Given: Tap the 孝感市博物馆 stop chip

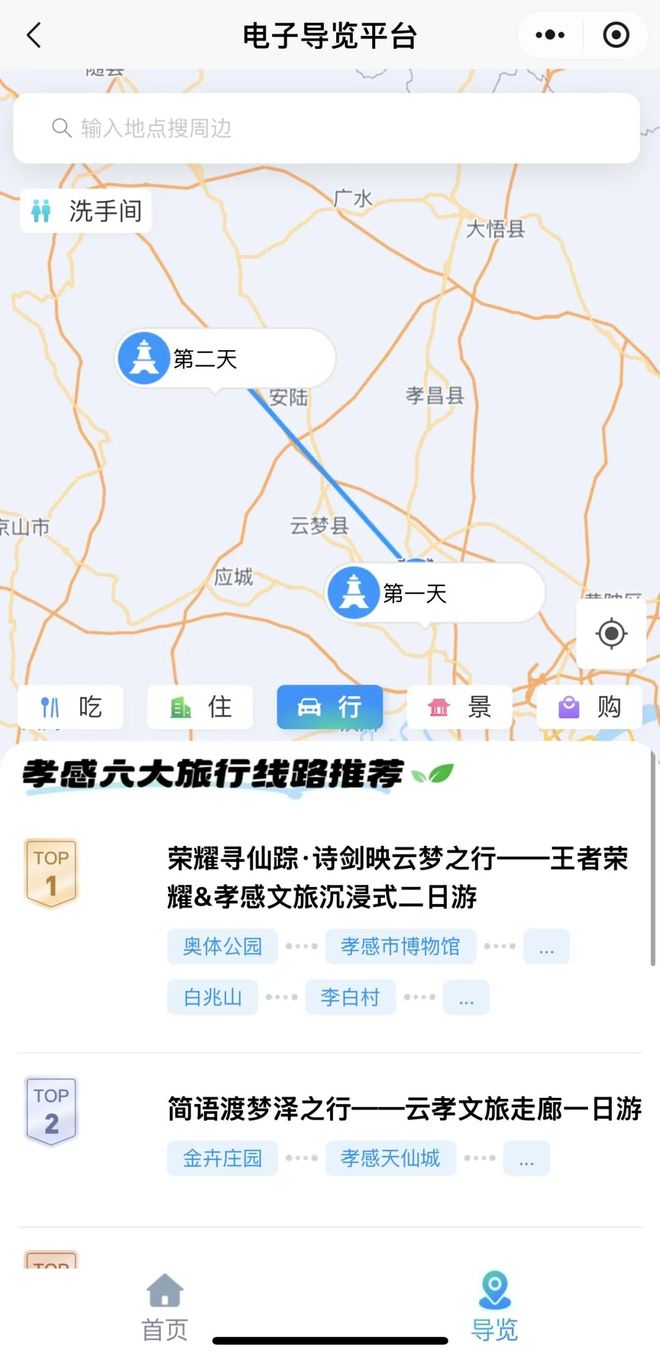Looking at the screenshot, I should (400, 946).
